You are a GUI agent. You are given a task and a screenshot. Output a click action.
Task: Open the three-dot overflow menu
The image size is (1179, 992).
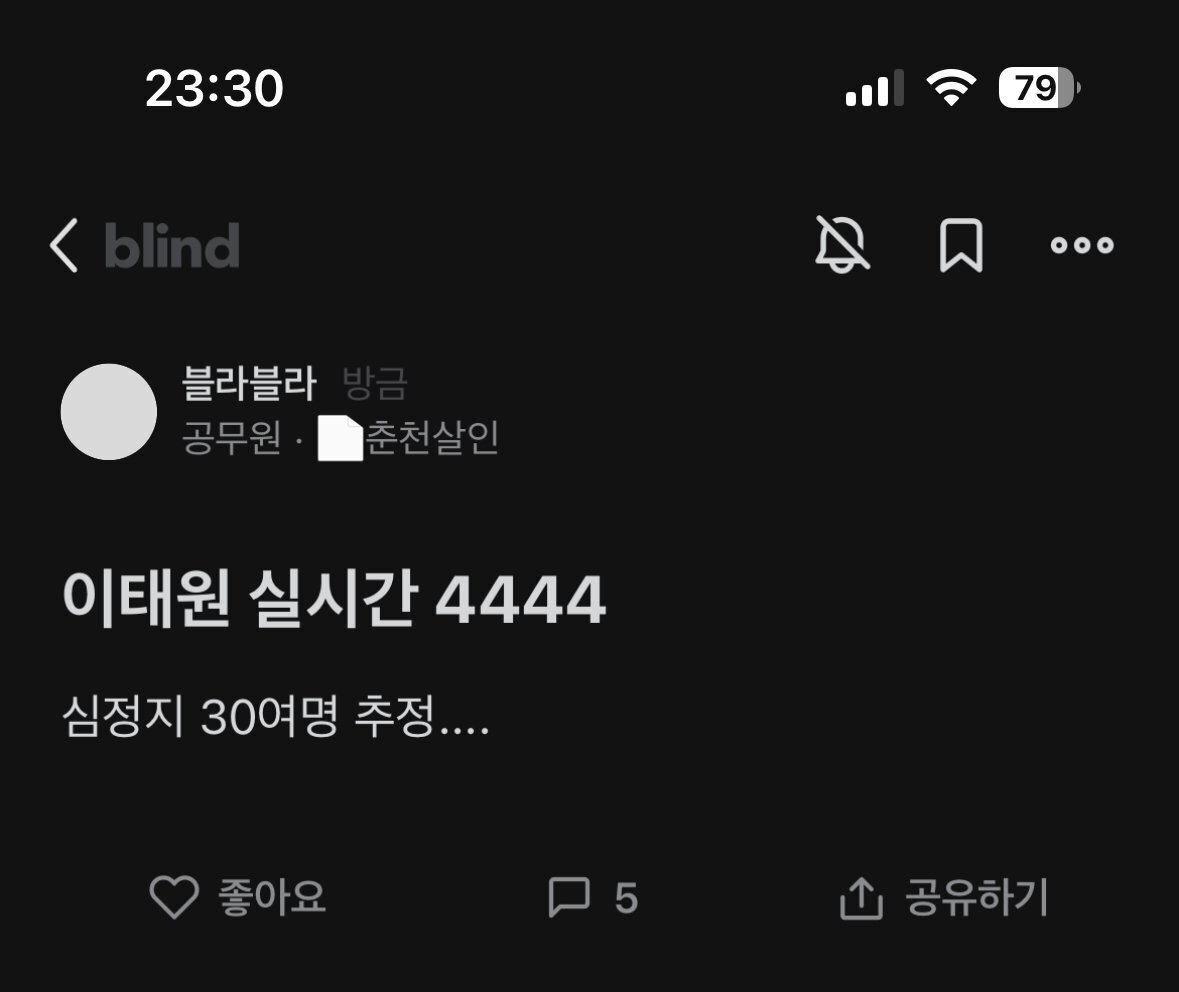click(x=1081, y=245)
